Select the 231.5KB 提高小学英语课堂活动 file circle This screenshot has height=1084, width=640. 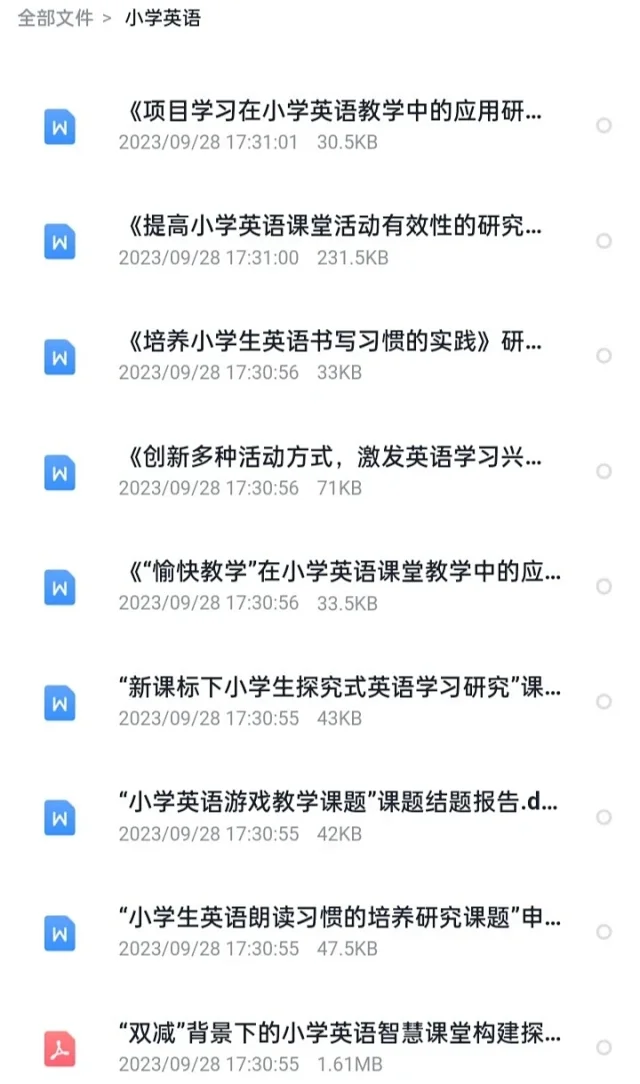click(604, 241)
